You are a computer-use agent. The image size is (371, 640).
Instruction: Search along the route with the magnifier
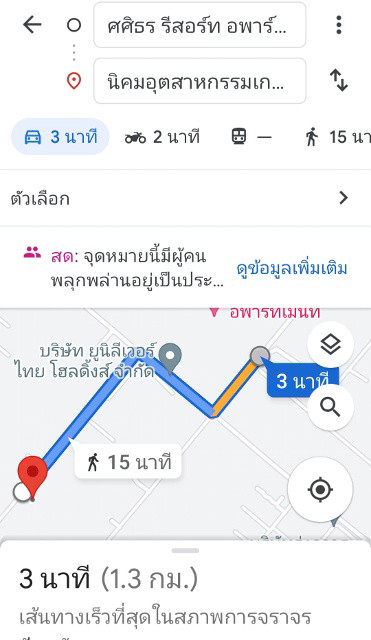point(330,407)
